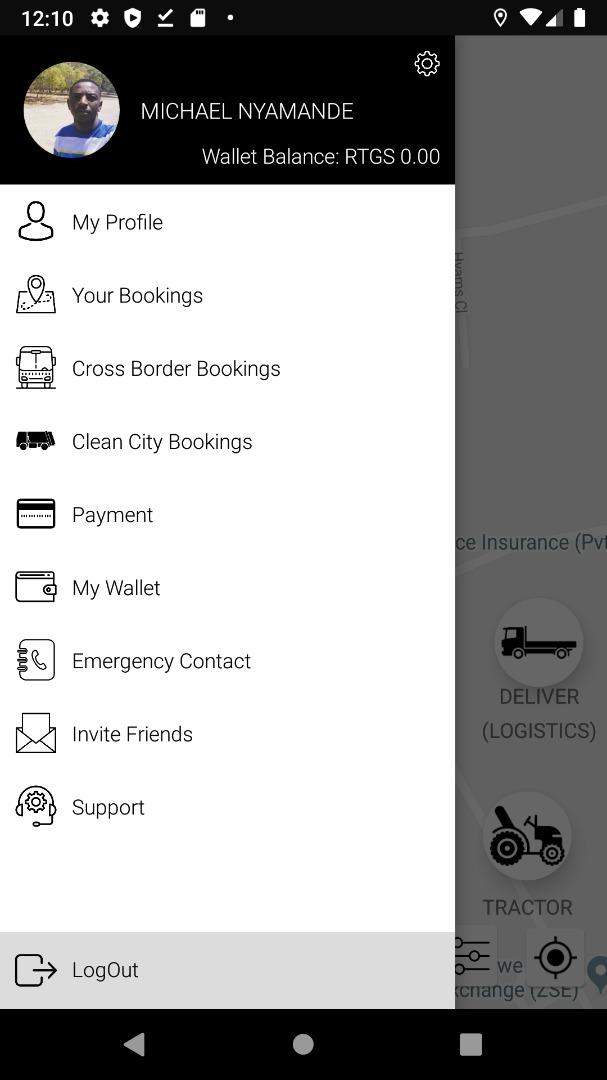Viewport: 607px width, 1080px height.
Task: Tap the system home button
Action: tap(303, 1044)
